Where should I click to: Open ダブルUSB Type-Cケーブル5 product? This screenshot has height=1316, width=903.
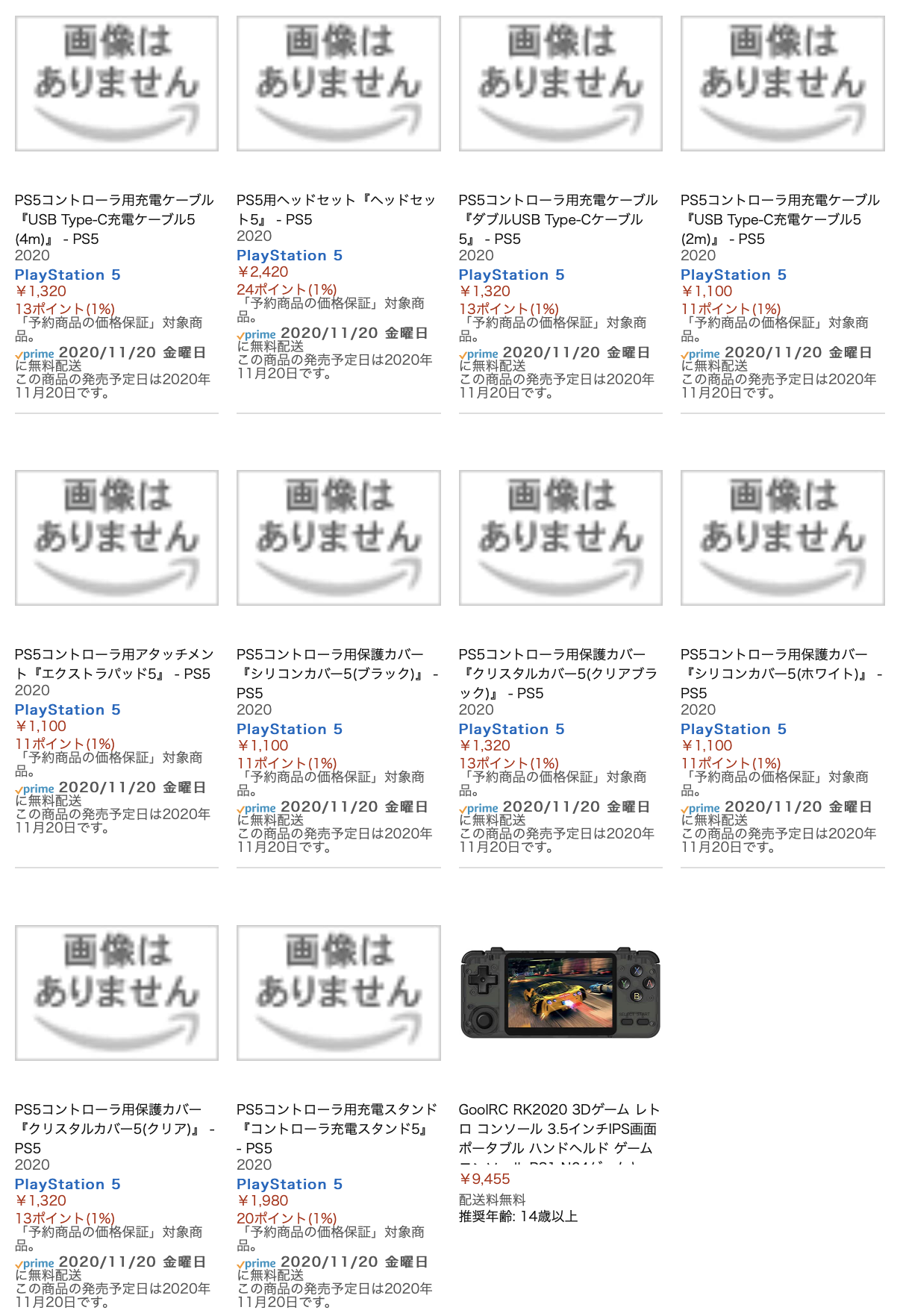557,219
